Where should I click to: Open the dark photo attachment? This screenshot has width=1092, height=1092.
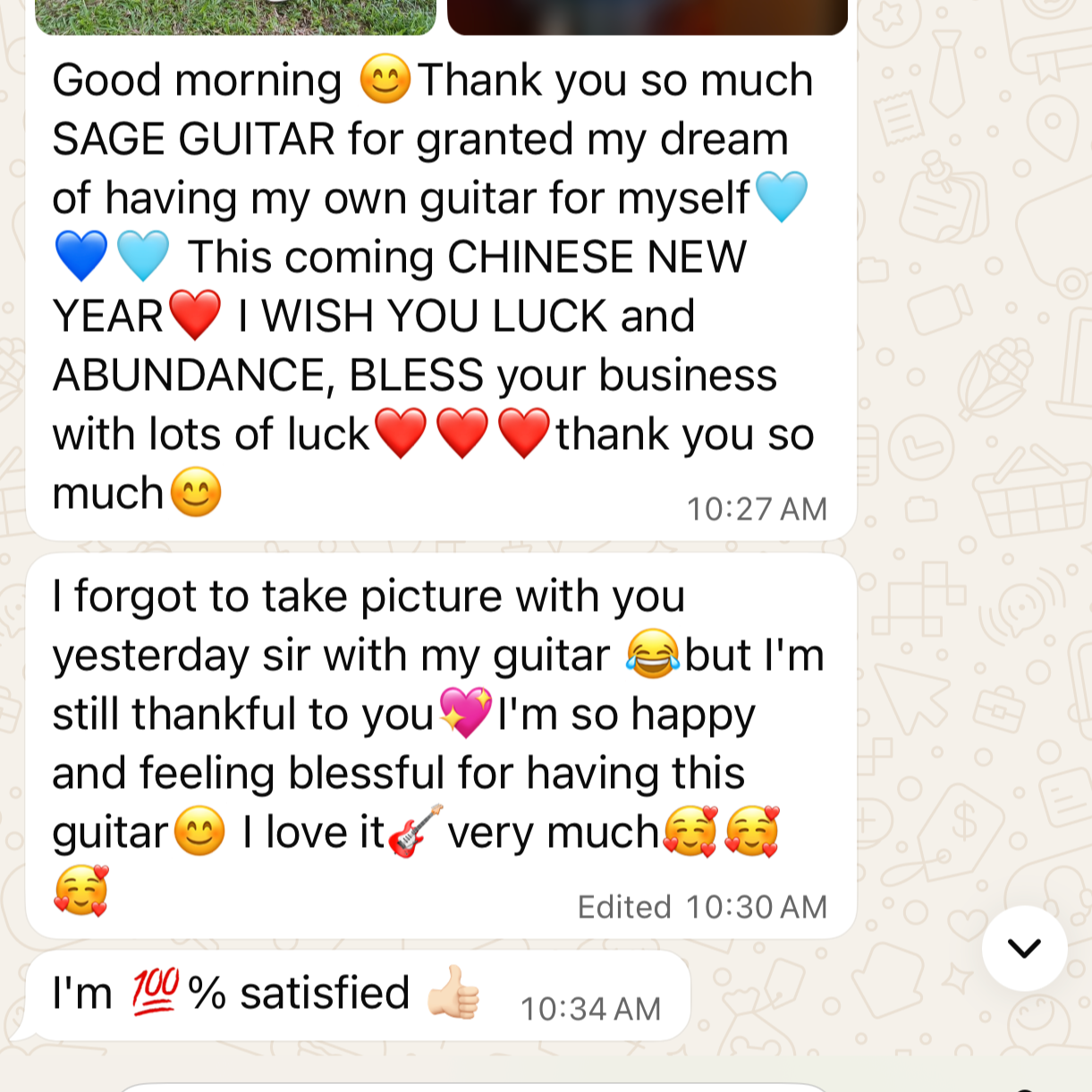tap(647, 15)
